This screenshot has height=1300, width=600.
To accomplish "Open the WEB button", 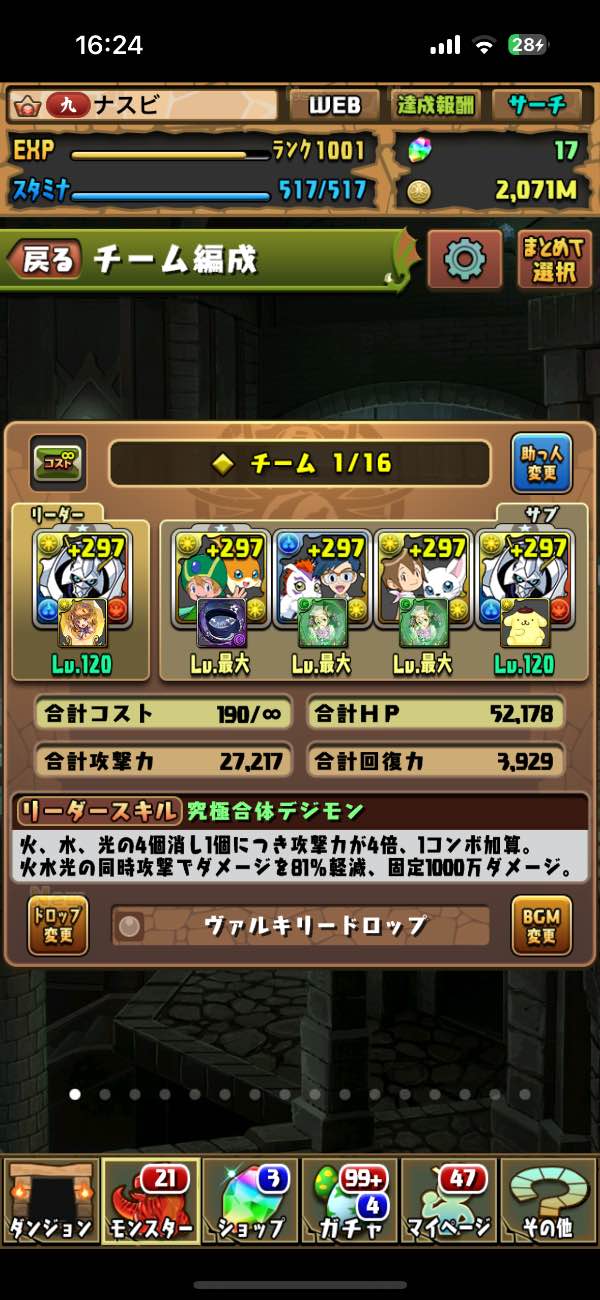I will point(334,104).
